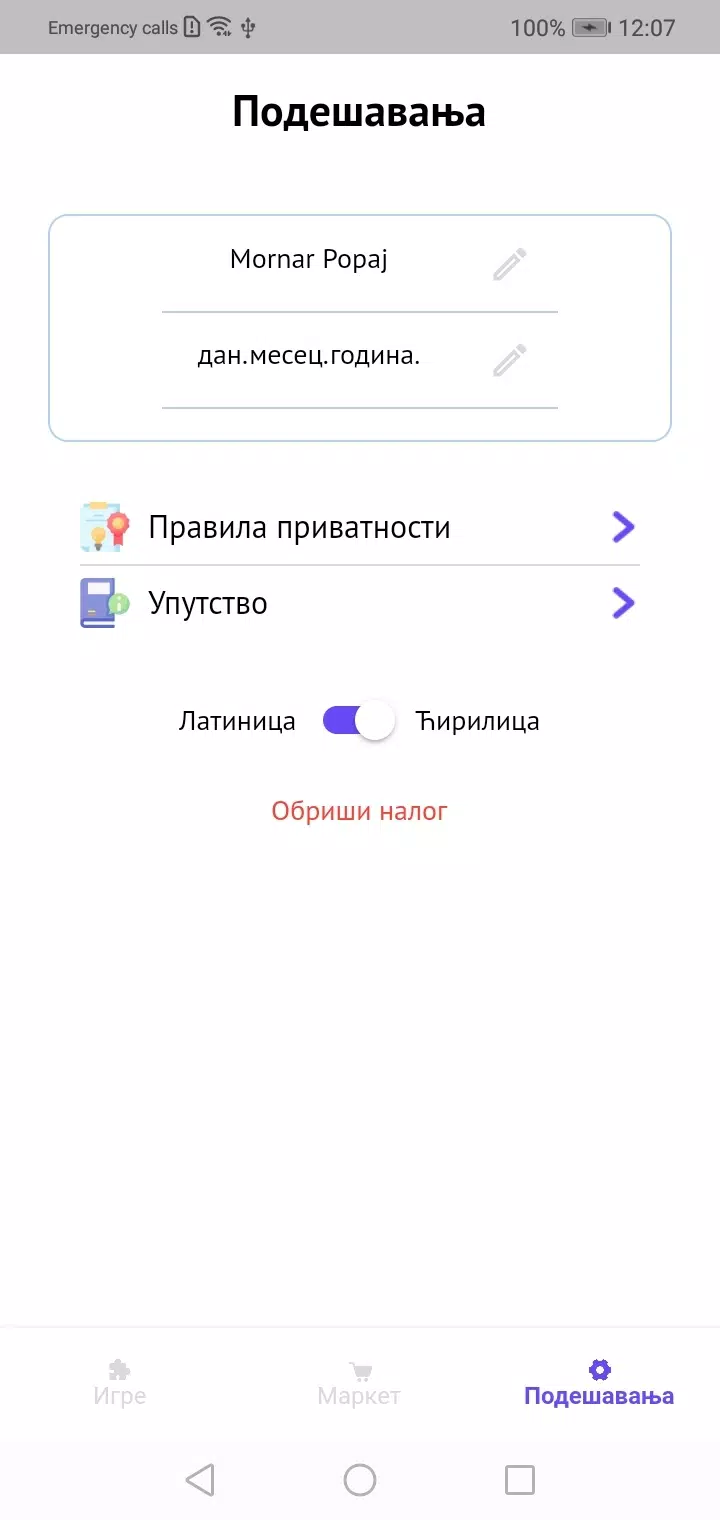Image resolution: width=720 pixels, height=1520 pixels.
Task: Switch to the Игре tab
Action: coord(120,1383)
